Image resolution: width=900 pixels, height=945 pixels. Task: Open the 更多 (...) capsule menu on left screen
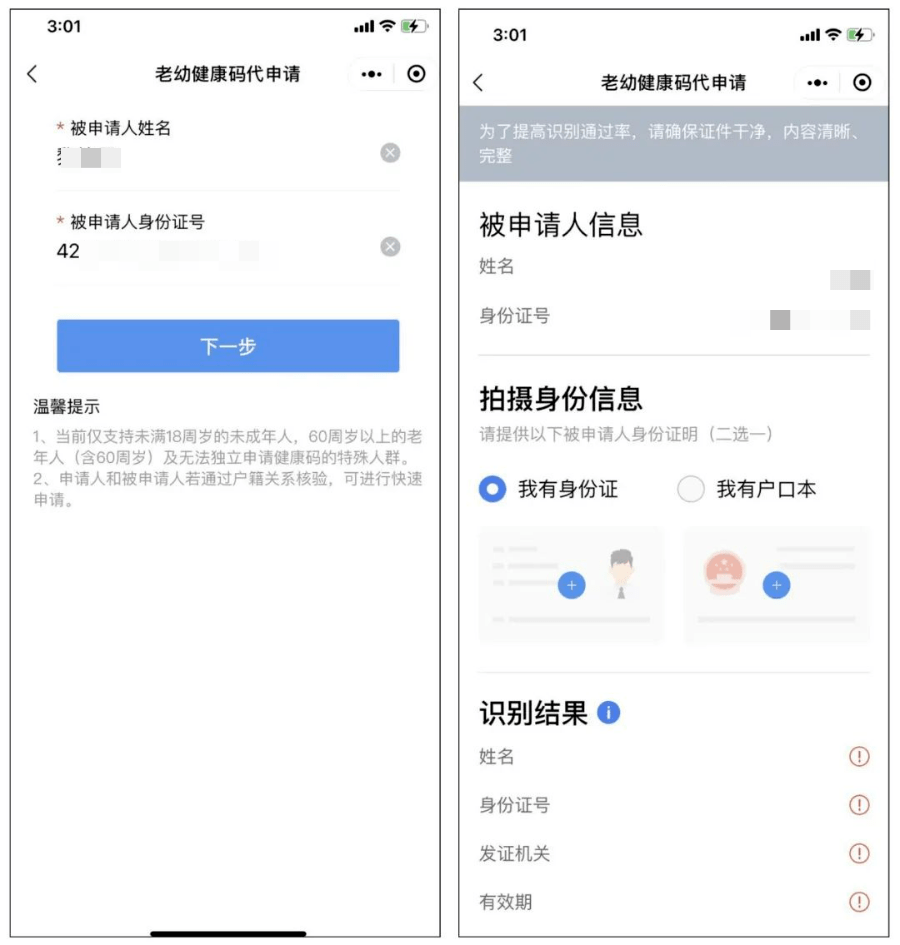tap(370, 74)
